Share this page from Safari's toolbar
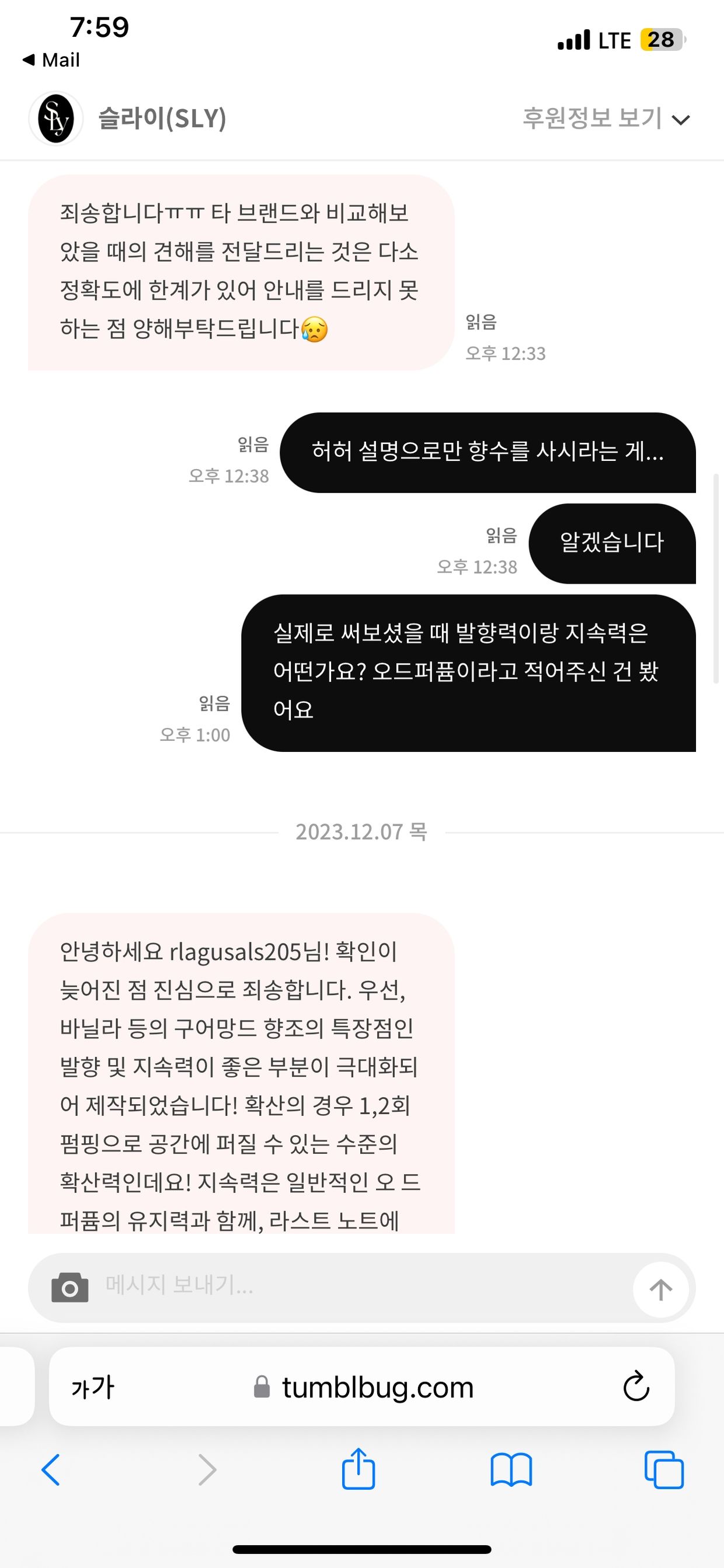 [x=358, y=1469]
